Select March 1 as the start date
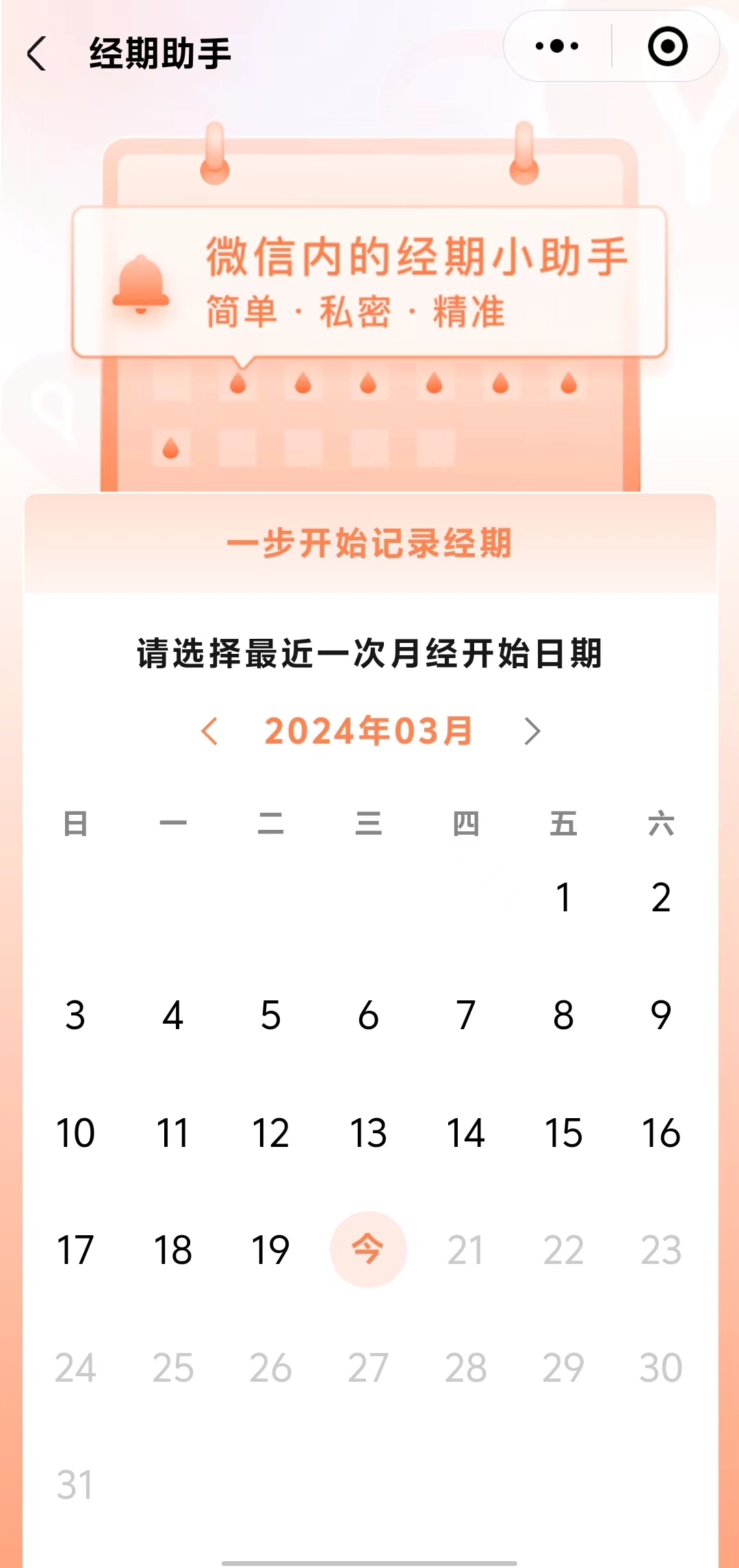 (563, 898)
